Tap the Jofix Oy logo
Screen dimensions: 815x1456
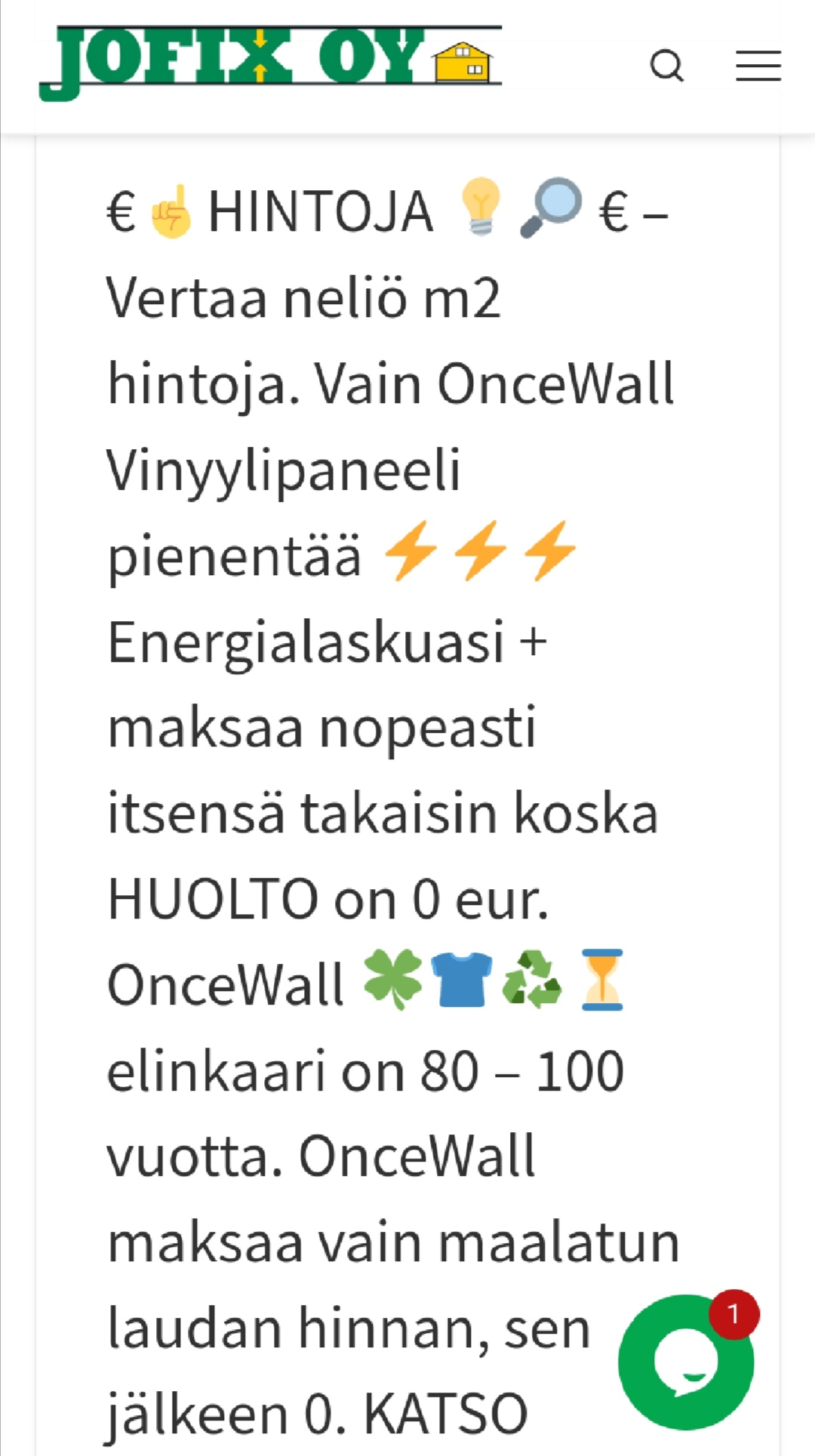pos(270,60)
